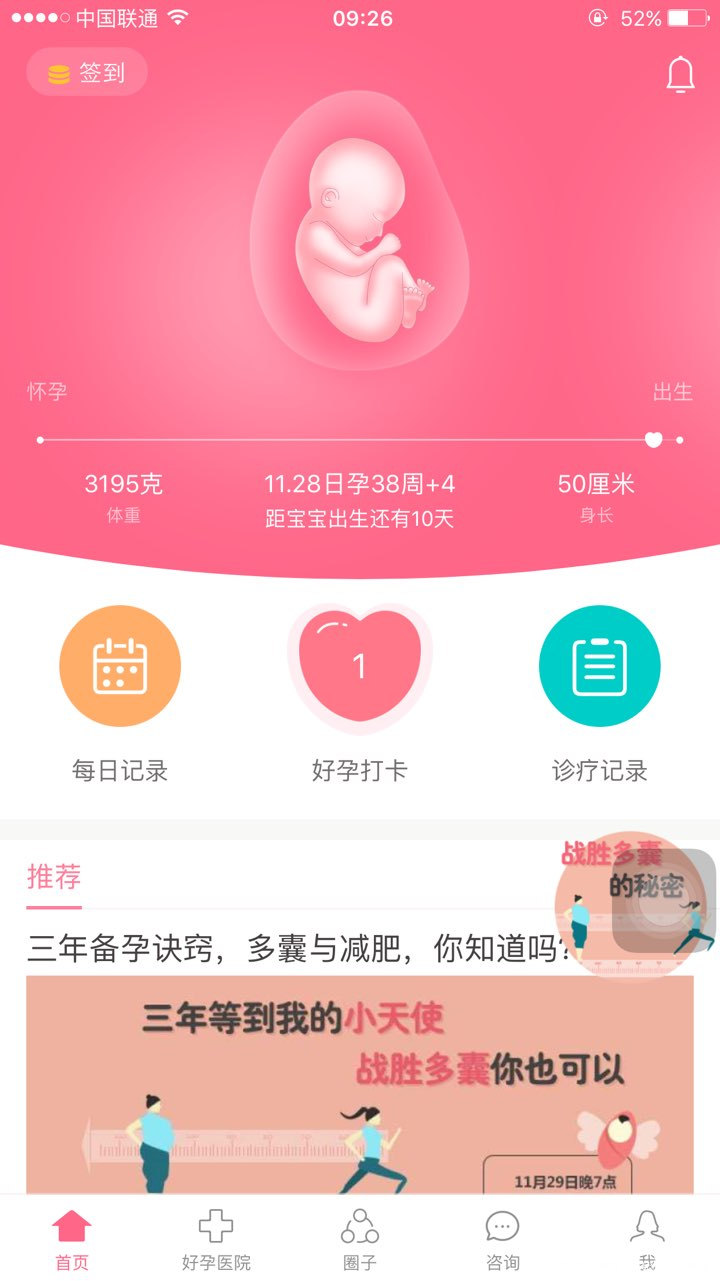Tap the 怀孕 label on the timeline
This screenshot has width=720, height=1281.
point(46,392)
